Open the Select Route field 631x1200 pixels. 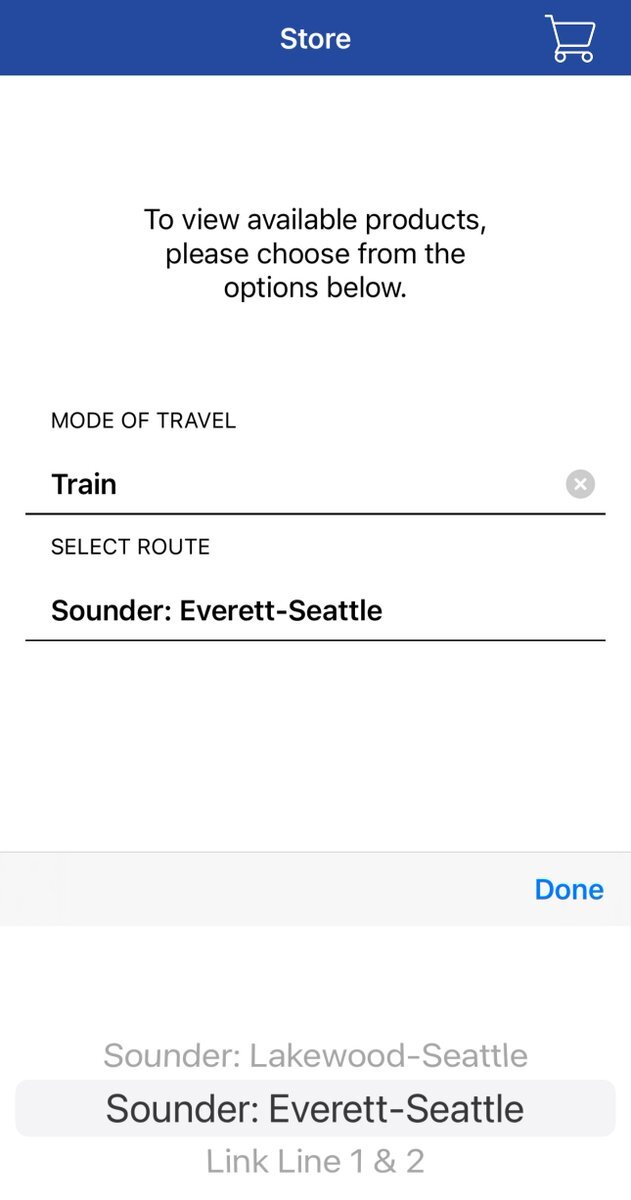315,610
